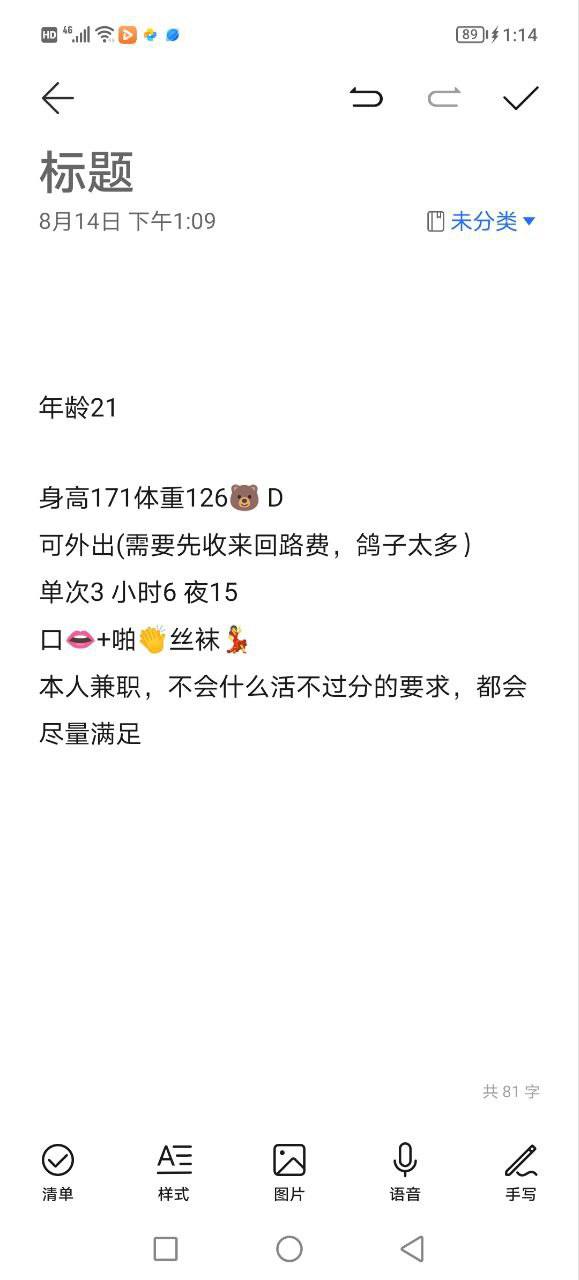Add a picture via 图片

289,1172
